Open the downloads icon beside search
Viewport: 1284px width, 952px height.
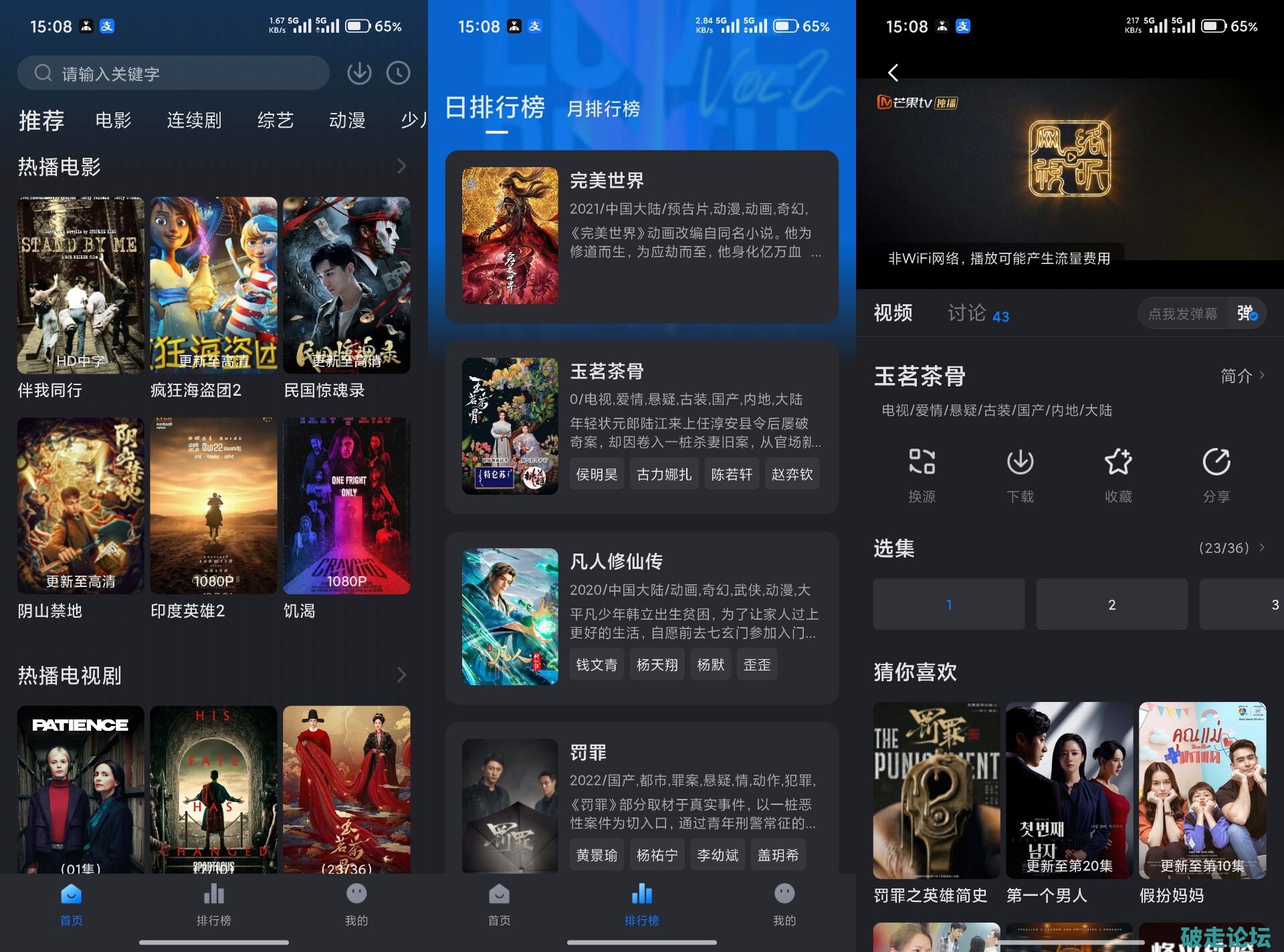(359, 73)
